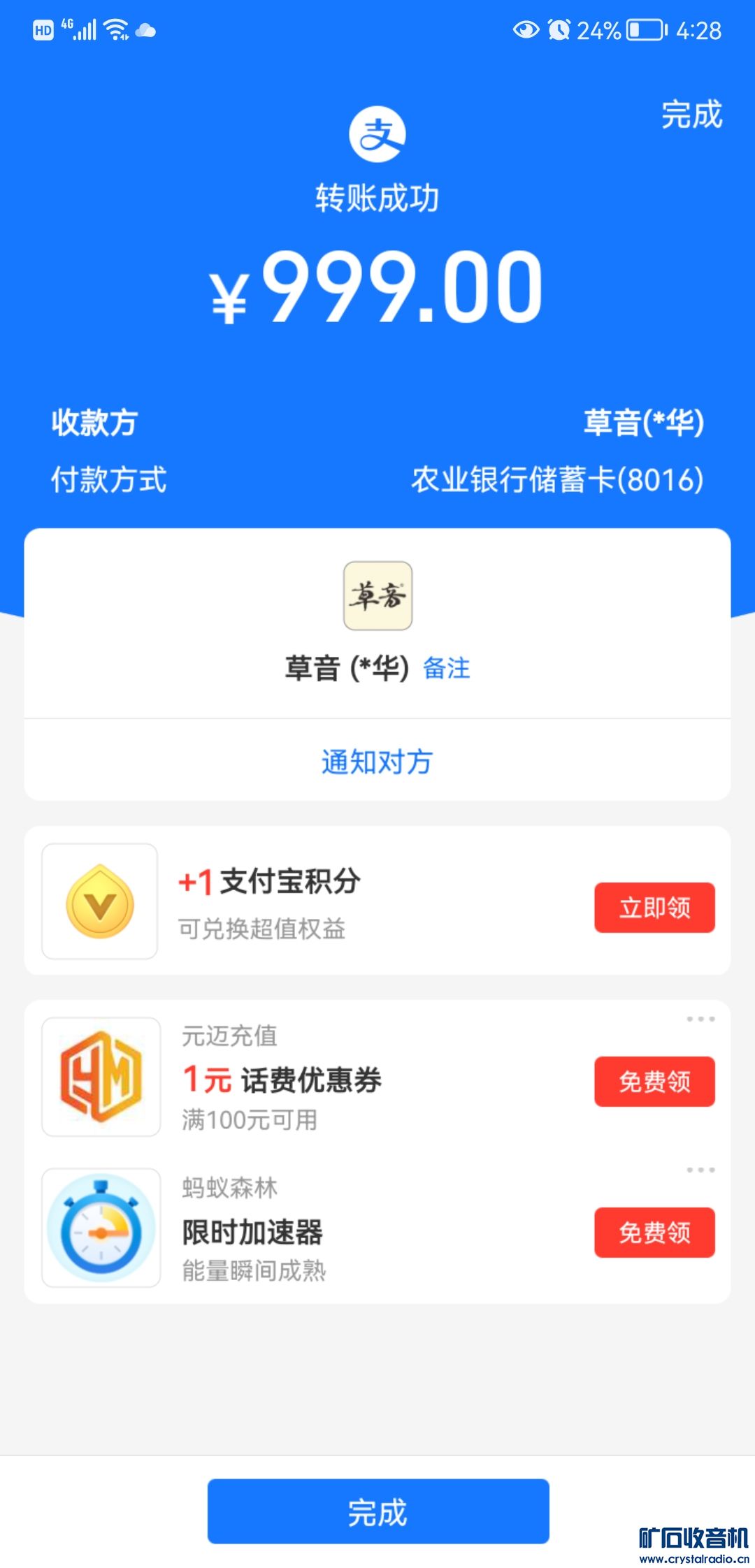Claim the 蚂蚁森林 限时加速器 with 免费领

coord(654,1233)
